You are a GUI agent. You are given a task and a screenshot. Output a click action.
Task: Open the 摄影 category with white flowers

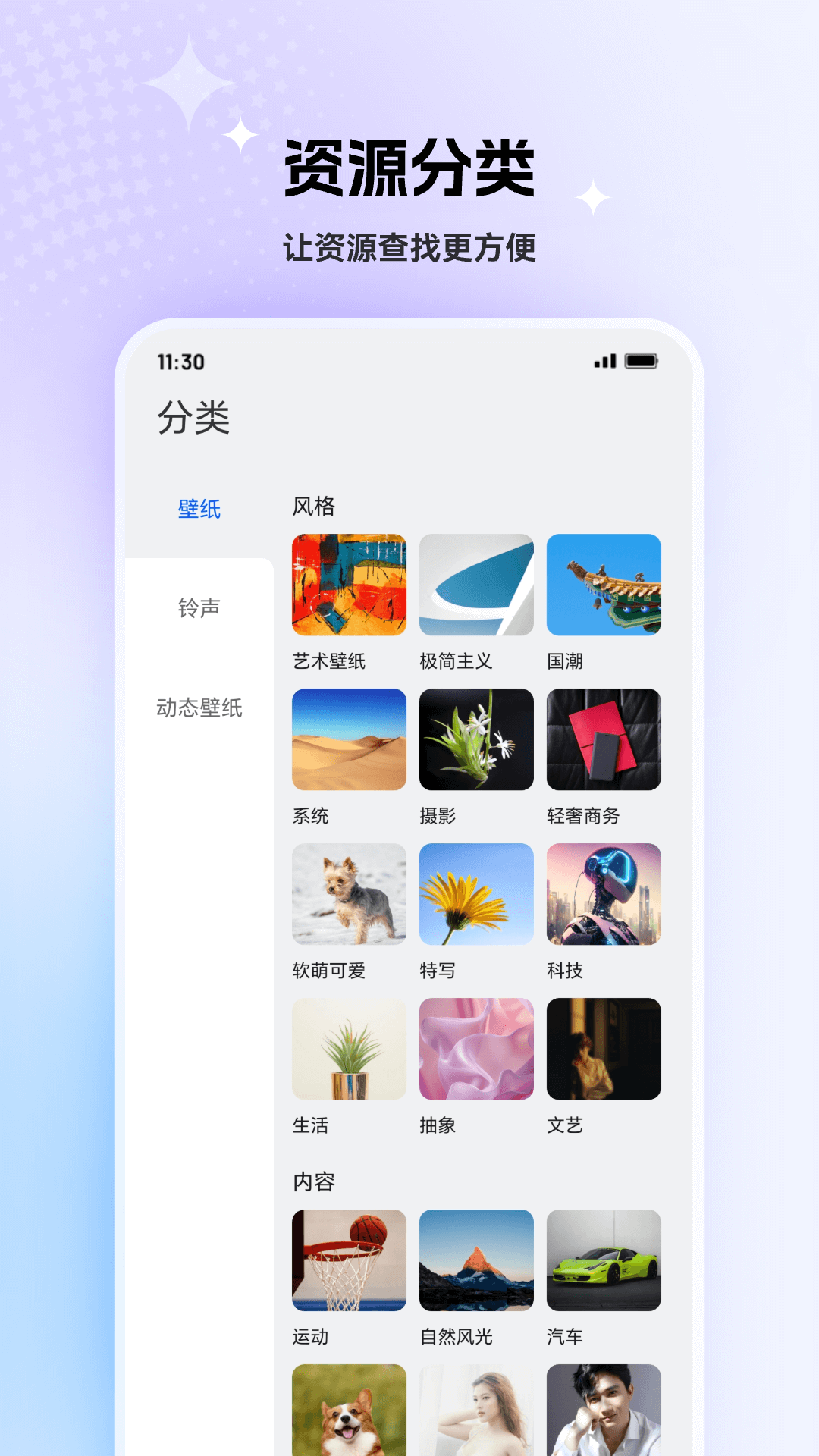tap(475, 739)
